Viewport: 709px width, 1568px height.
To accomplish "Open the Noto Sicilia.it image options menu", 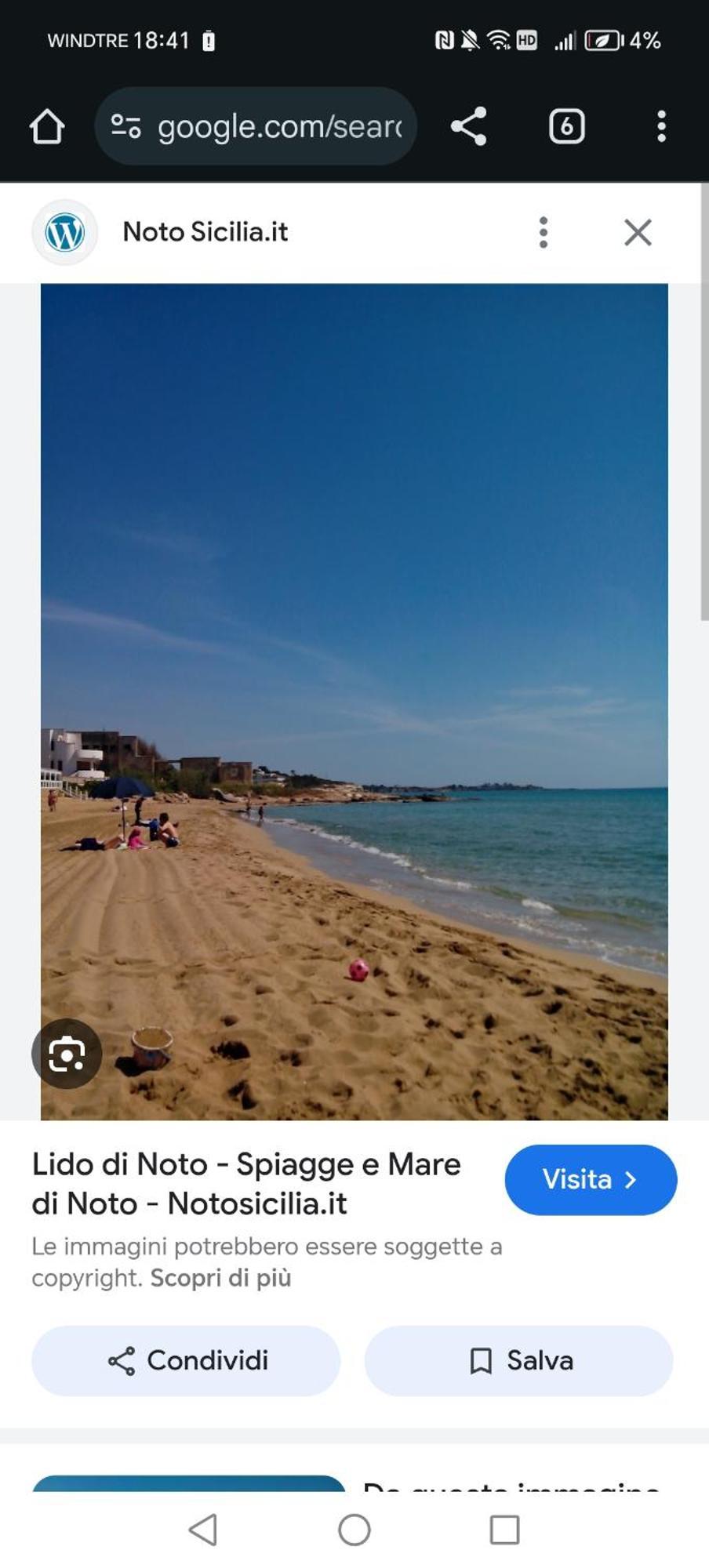I will [x=543, y=232].
